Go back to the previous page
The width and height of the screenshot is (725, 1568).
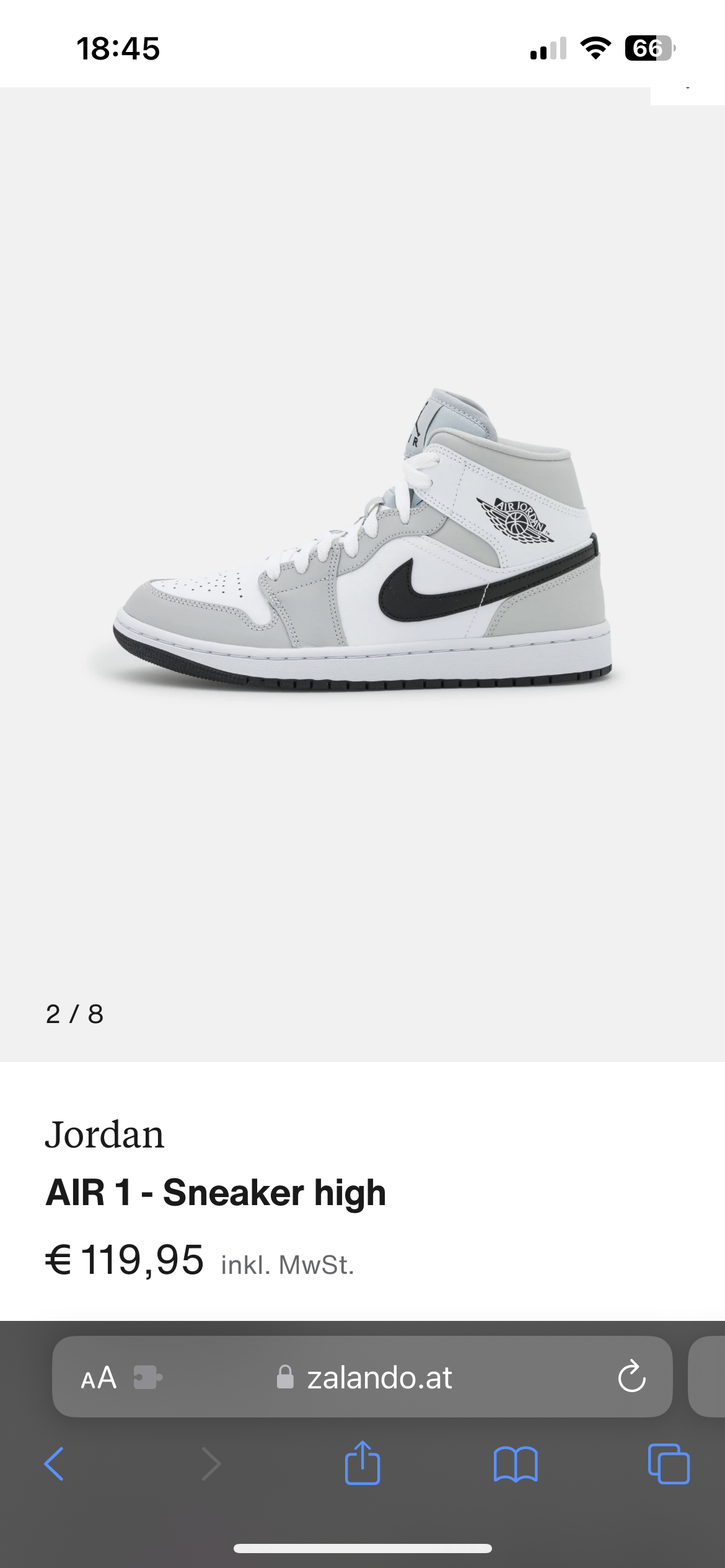[x=55, y=1464]
